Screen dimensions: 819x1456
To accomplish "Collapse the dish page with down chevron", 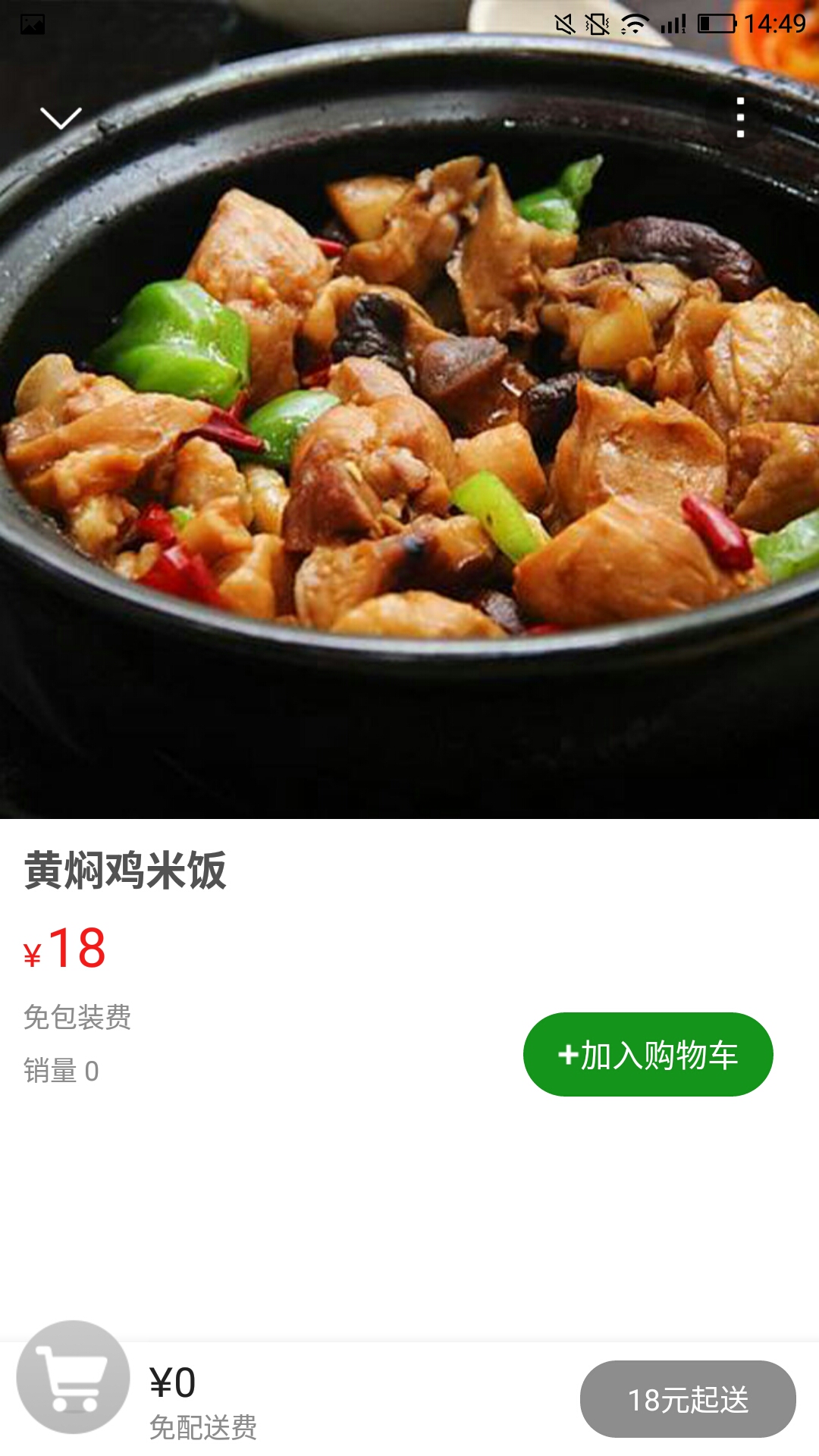I will tap(59, 118).
